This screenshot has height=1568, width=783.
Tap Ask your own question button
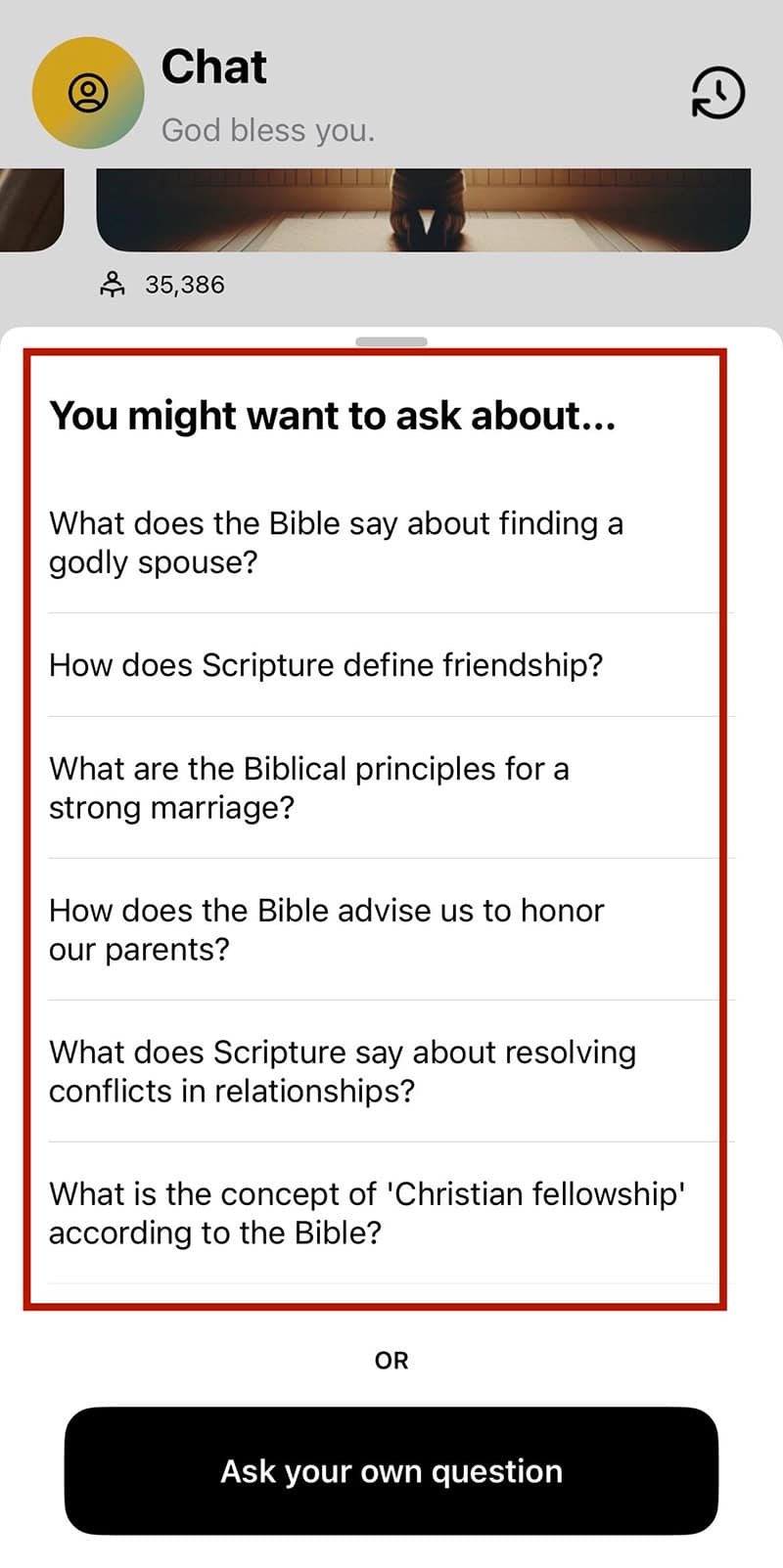tap(391, 1471)
